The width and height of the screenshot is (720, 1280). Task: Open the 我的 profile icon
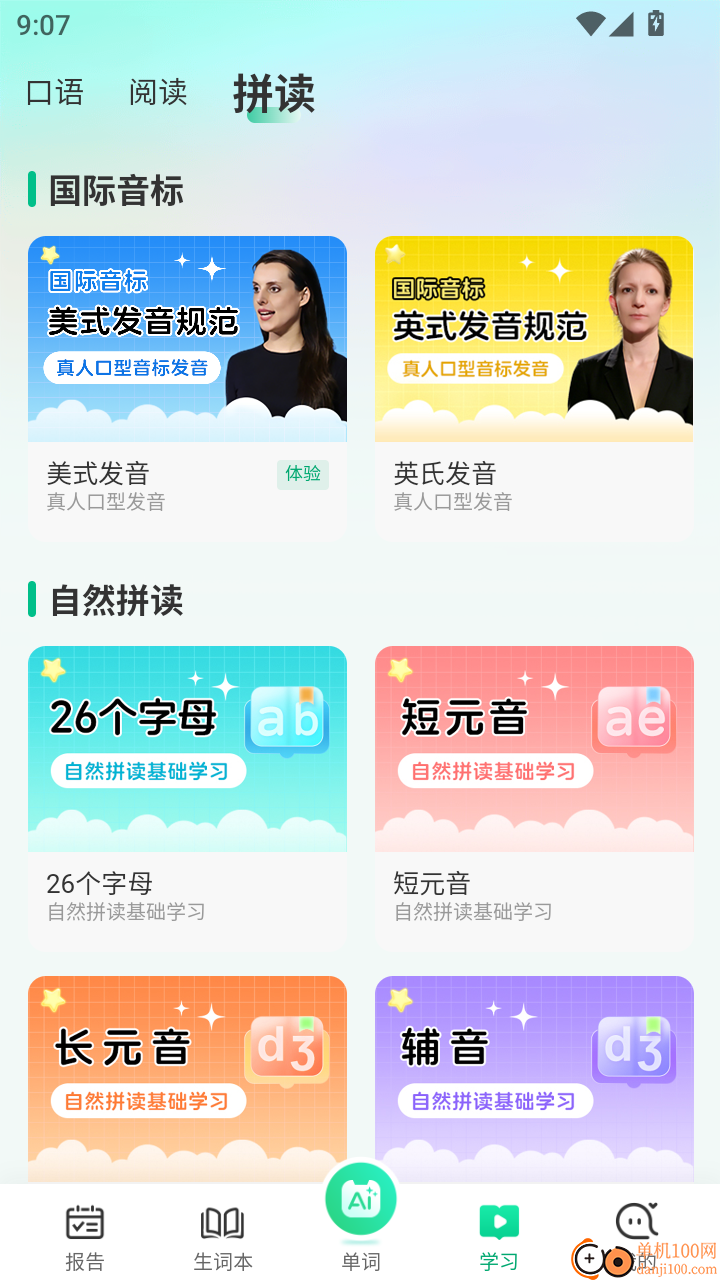[x=637, y=1221]
